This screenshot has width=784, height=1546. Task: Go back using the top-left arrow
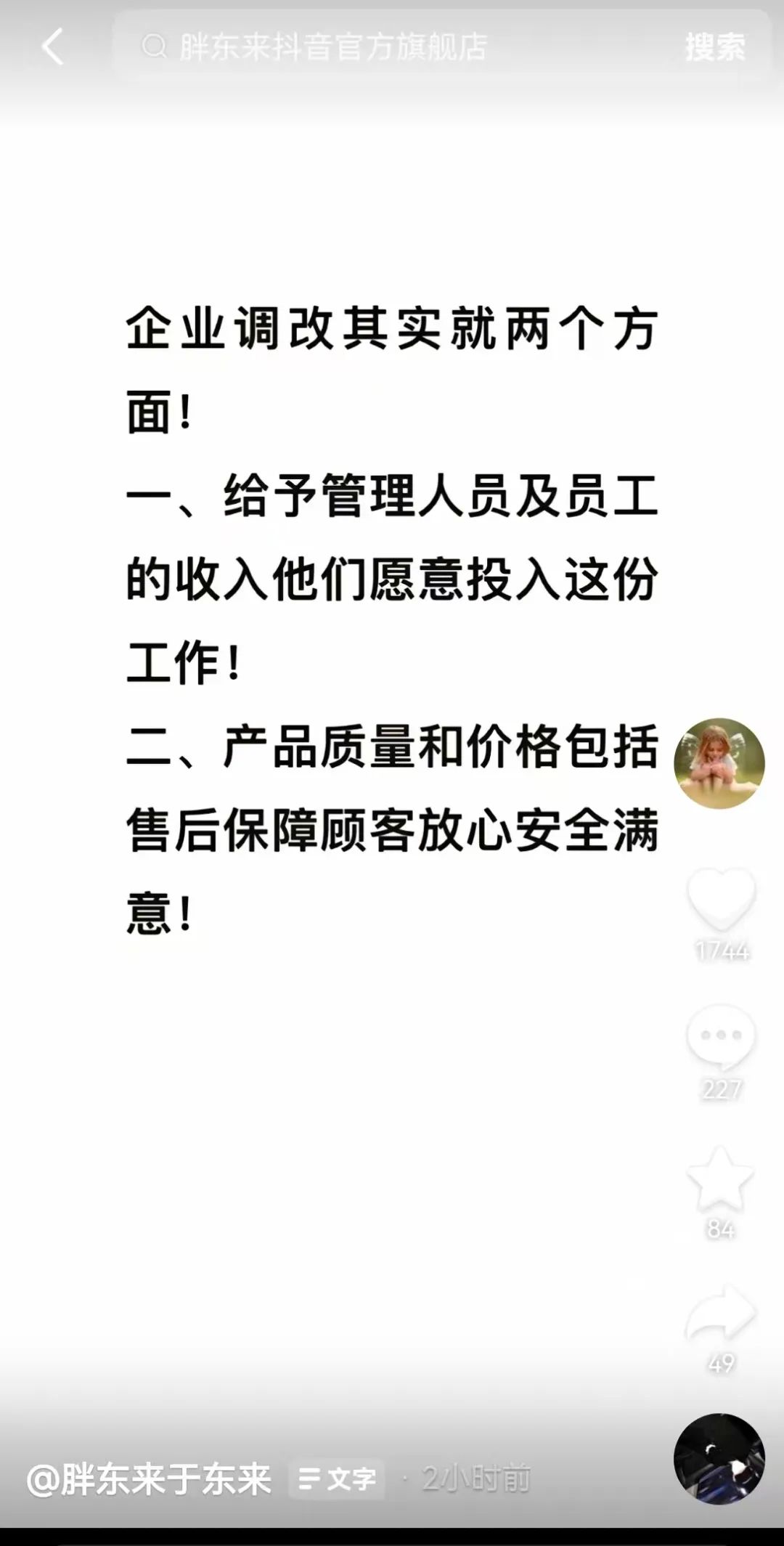point(52,47)
